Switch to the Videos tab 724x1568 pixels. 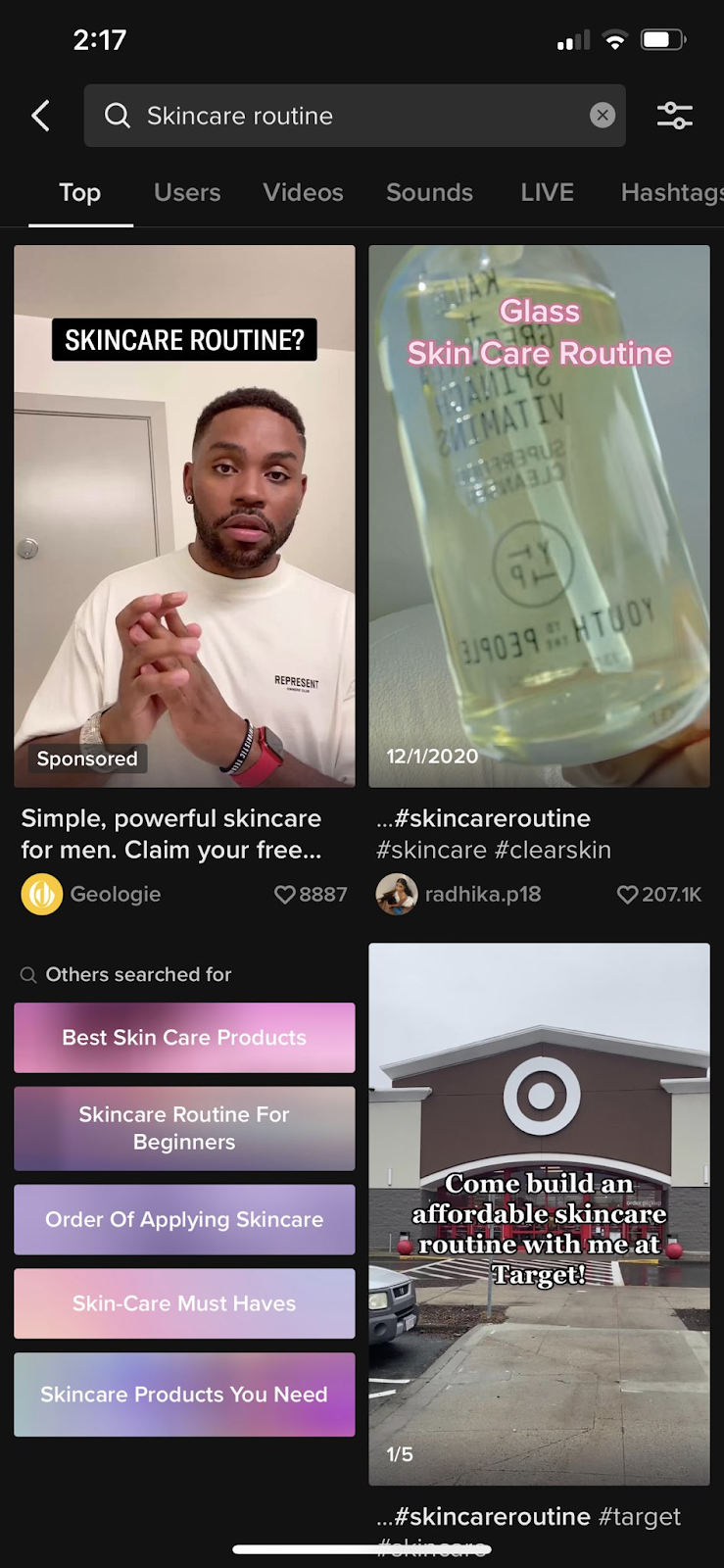(x=303, y=193)
